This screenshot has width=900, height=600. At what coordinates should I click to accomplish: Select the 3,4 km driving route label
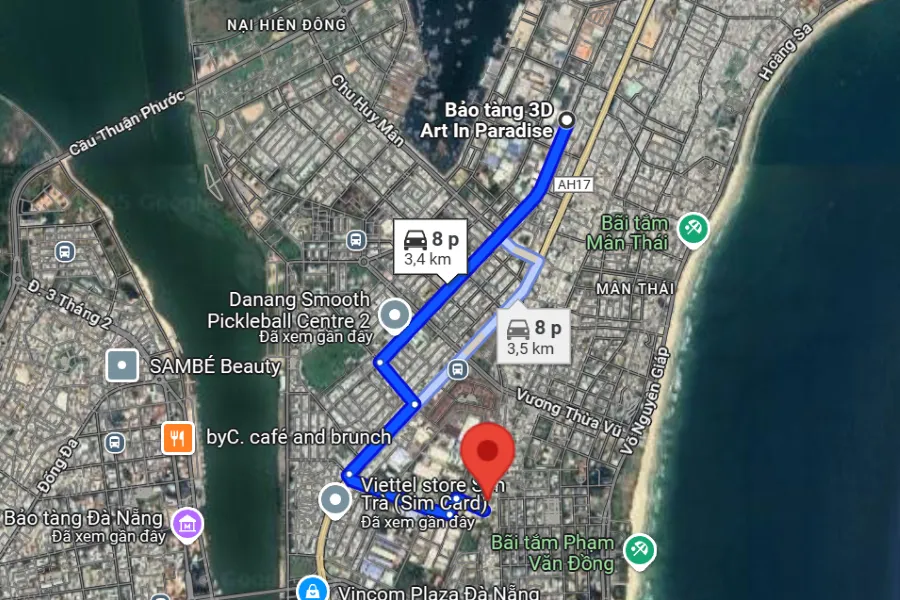pyautogui.click(x=429, y=247)
